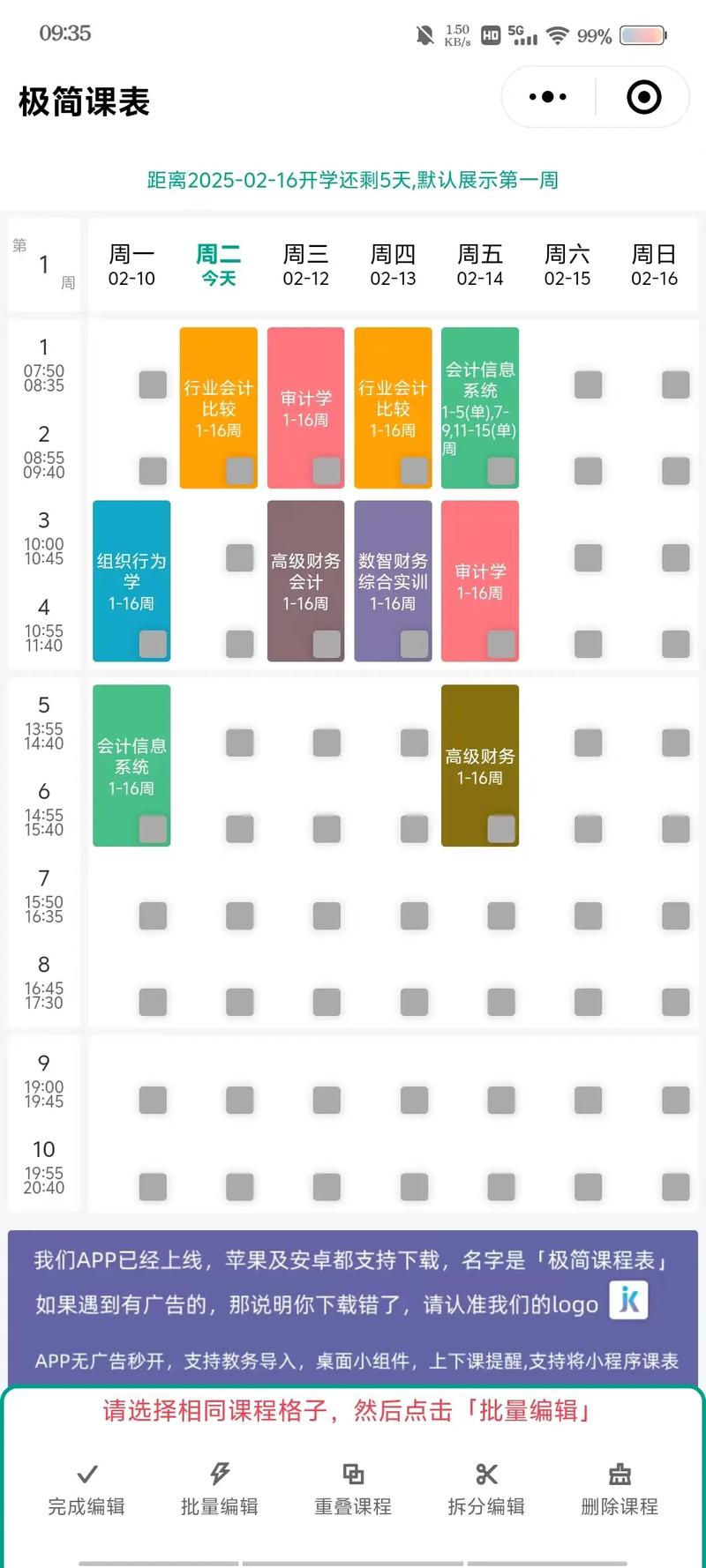
Task: Click the 极简课程表 logo in the banner
Action: (x=629, y=1300)
